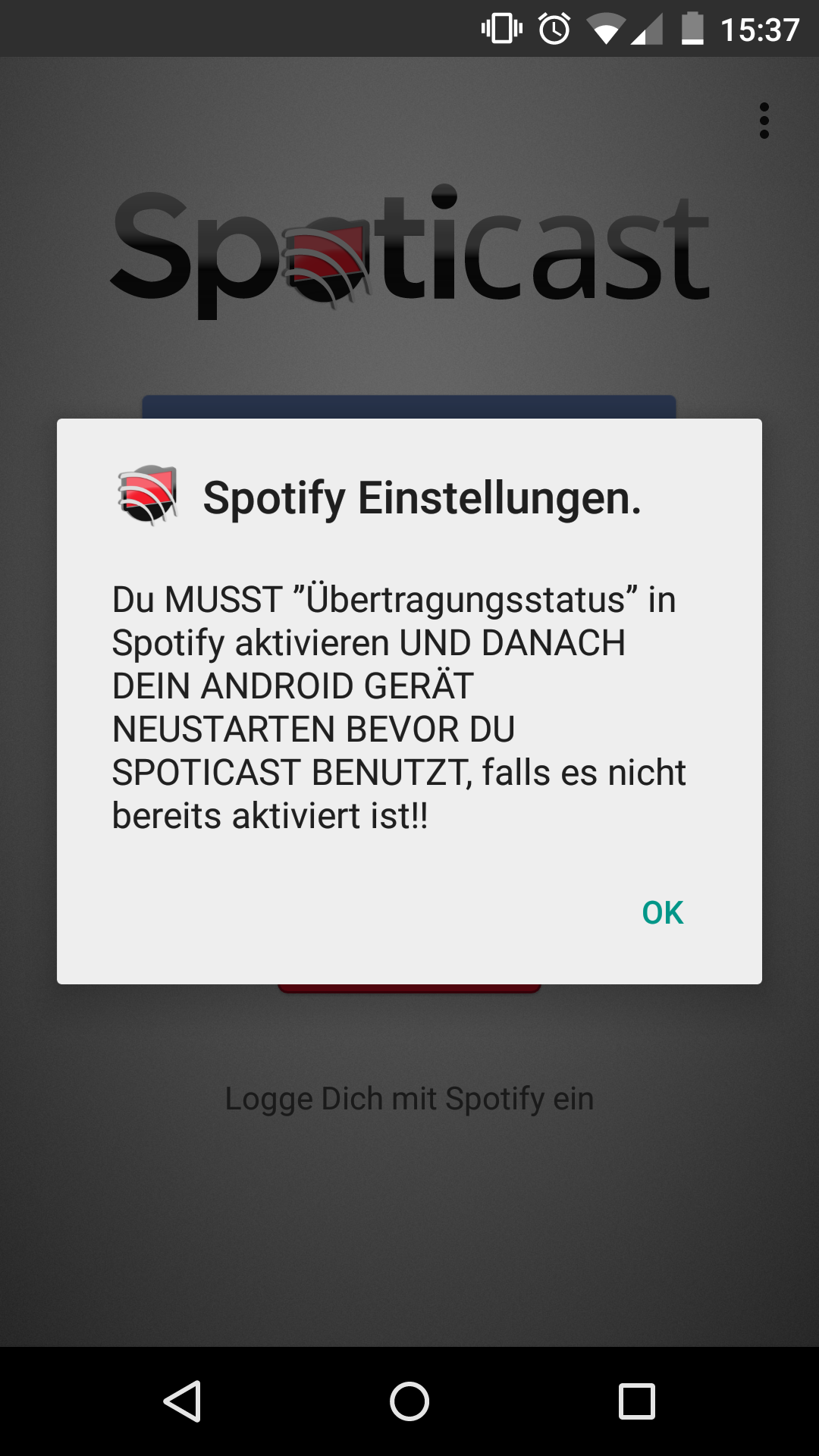The image size is (819, 1456).
Task: Confirm the Spotify Einstellungen dialog with OK
Action: [662, 912]
